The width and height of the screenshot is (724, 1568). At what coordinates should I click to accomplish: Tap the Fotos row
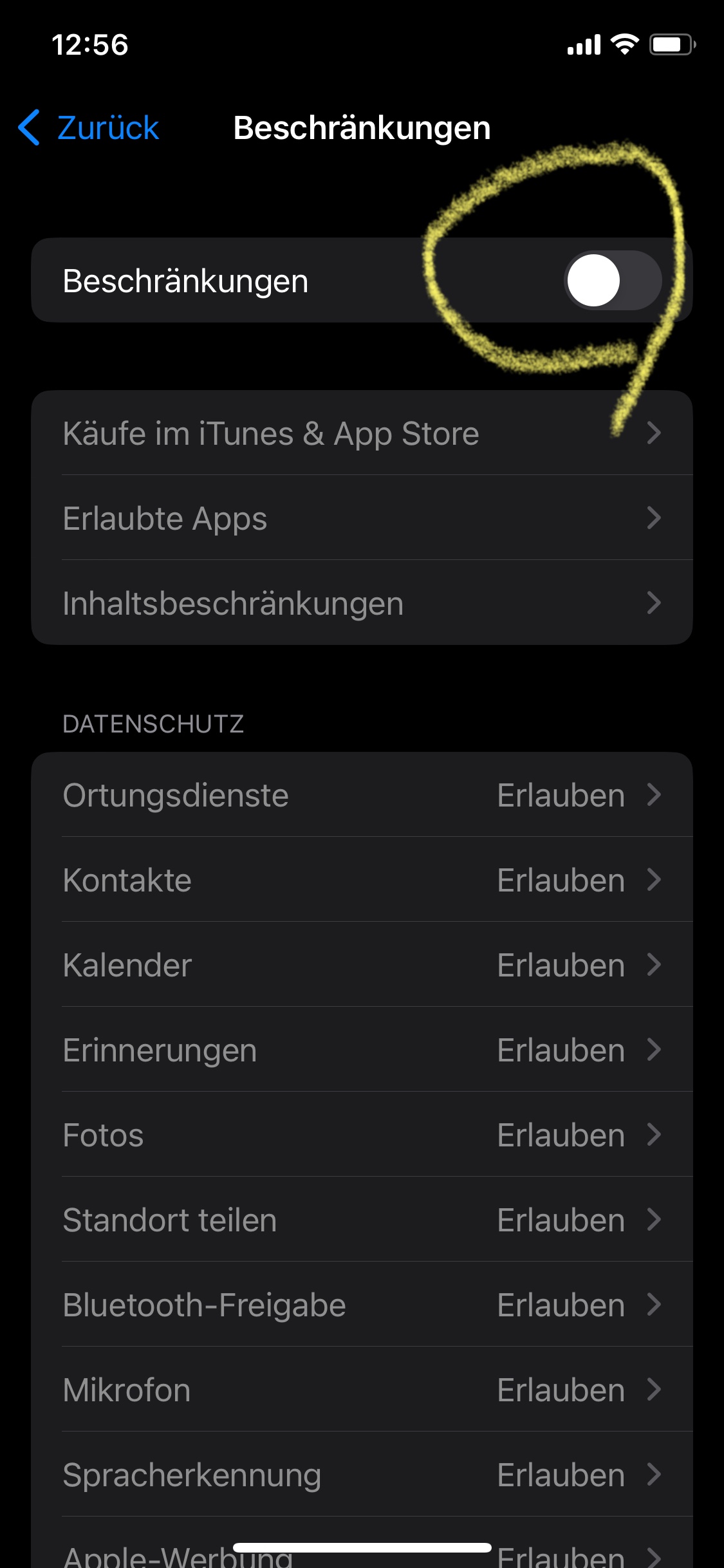pos(362,1135)
